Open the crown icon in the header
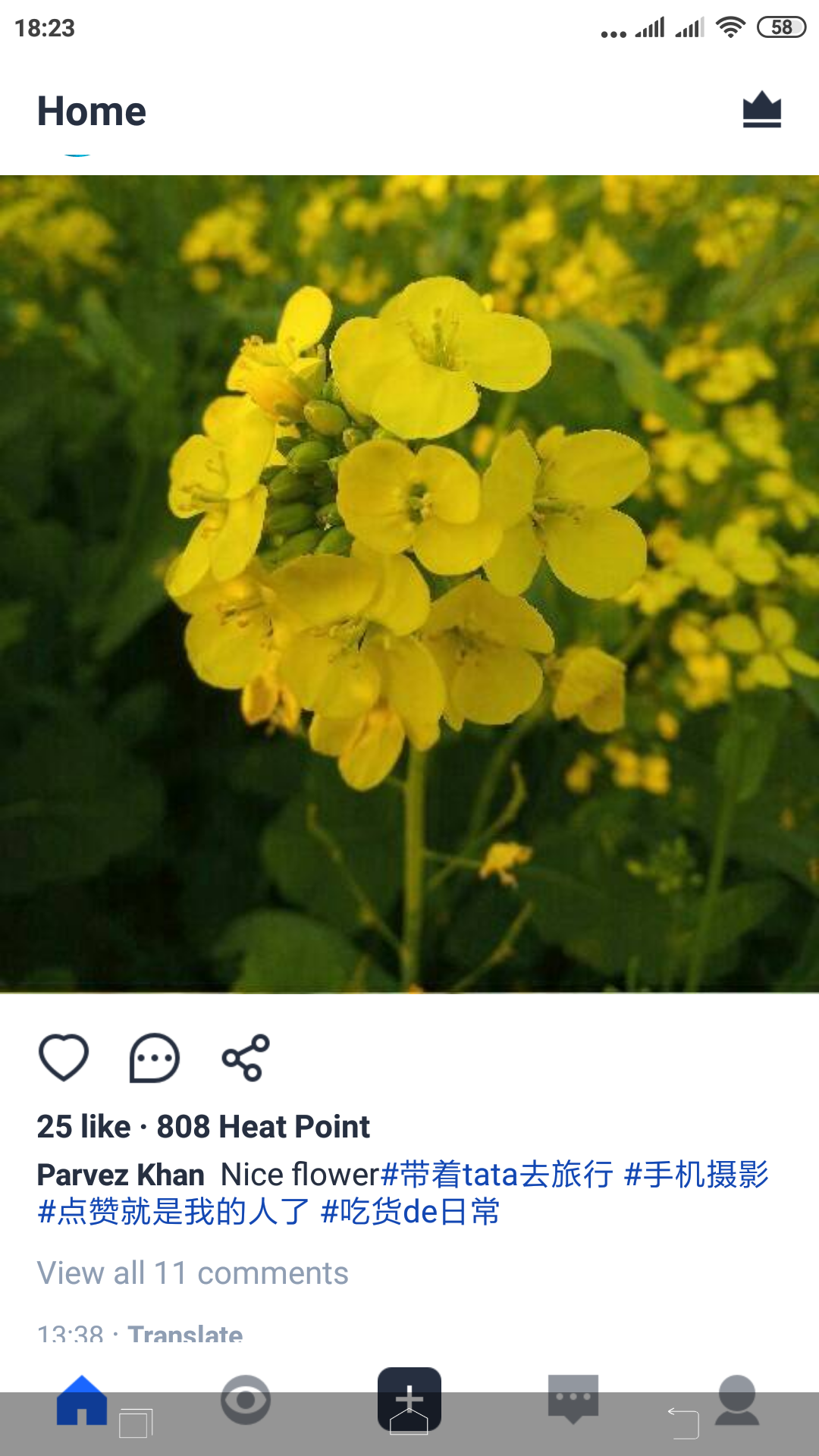This screenshot has width=819, height=1456. 761,111
